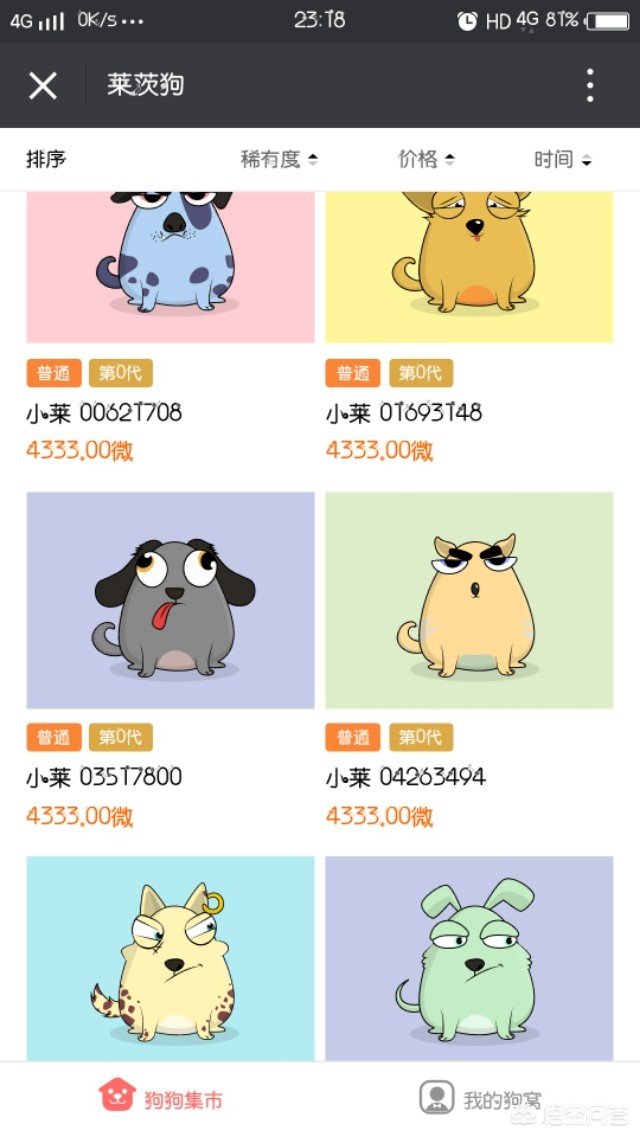Go to 我的狗窝 tab

pyautogui.click(x=481, y=1099)
